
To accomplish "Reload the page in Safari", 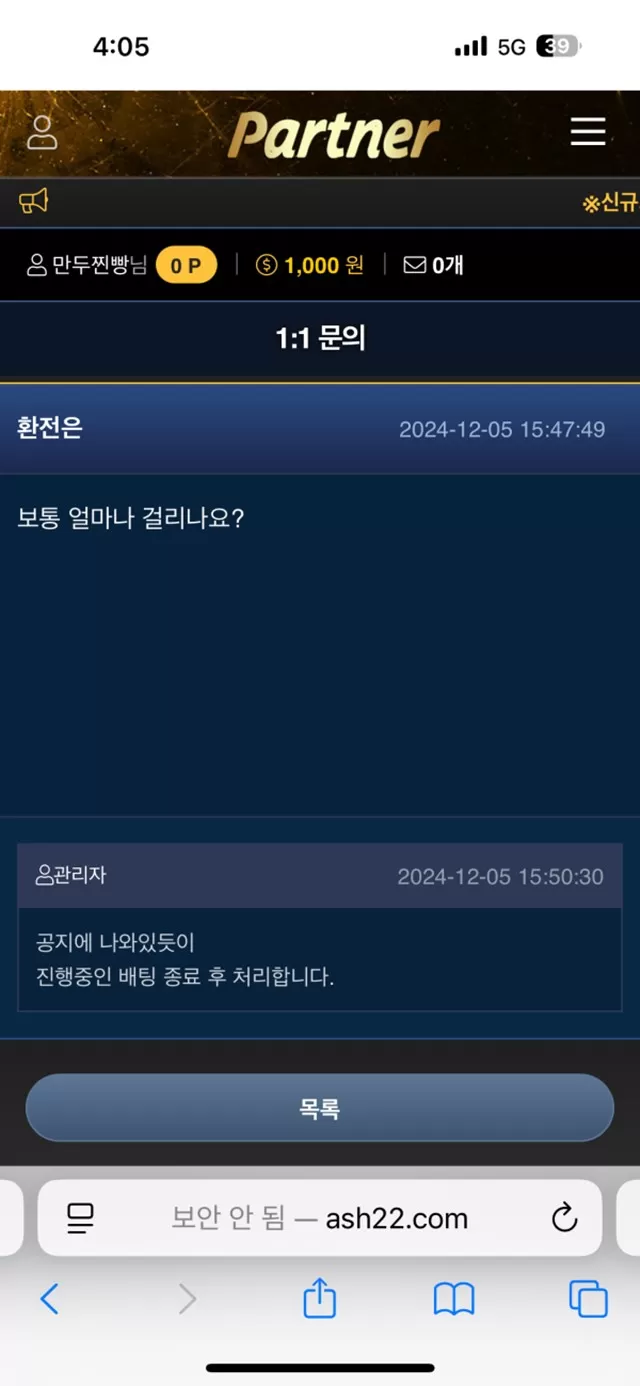I will 564,1217.
